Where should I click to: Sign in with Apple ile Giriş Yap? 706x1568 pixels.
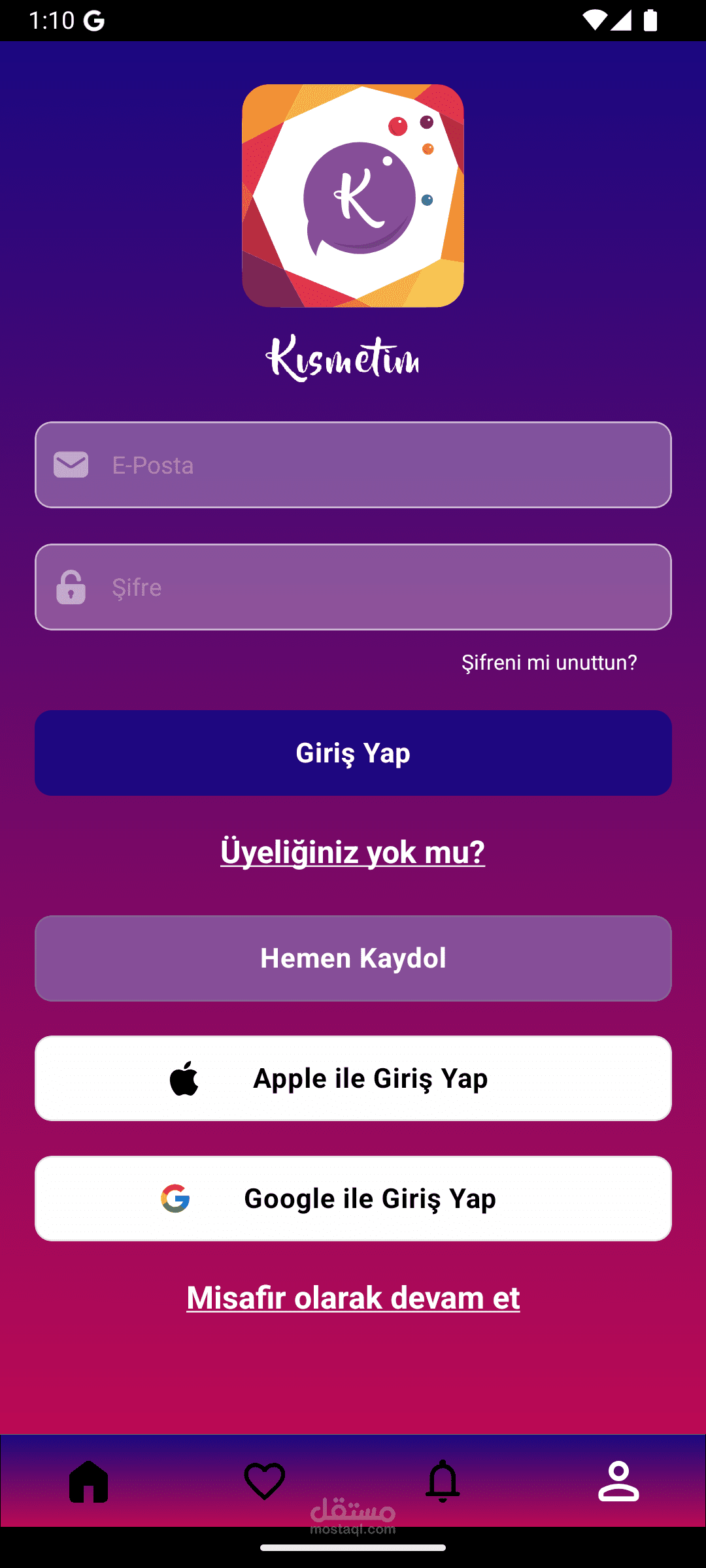[x=353, y=1079]
